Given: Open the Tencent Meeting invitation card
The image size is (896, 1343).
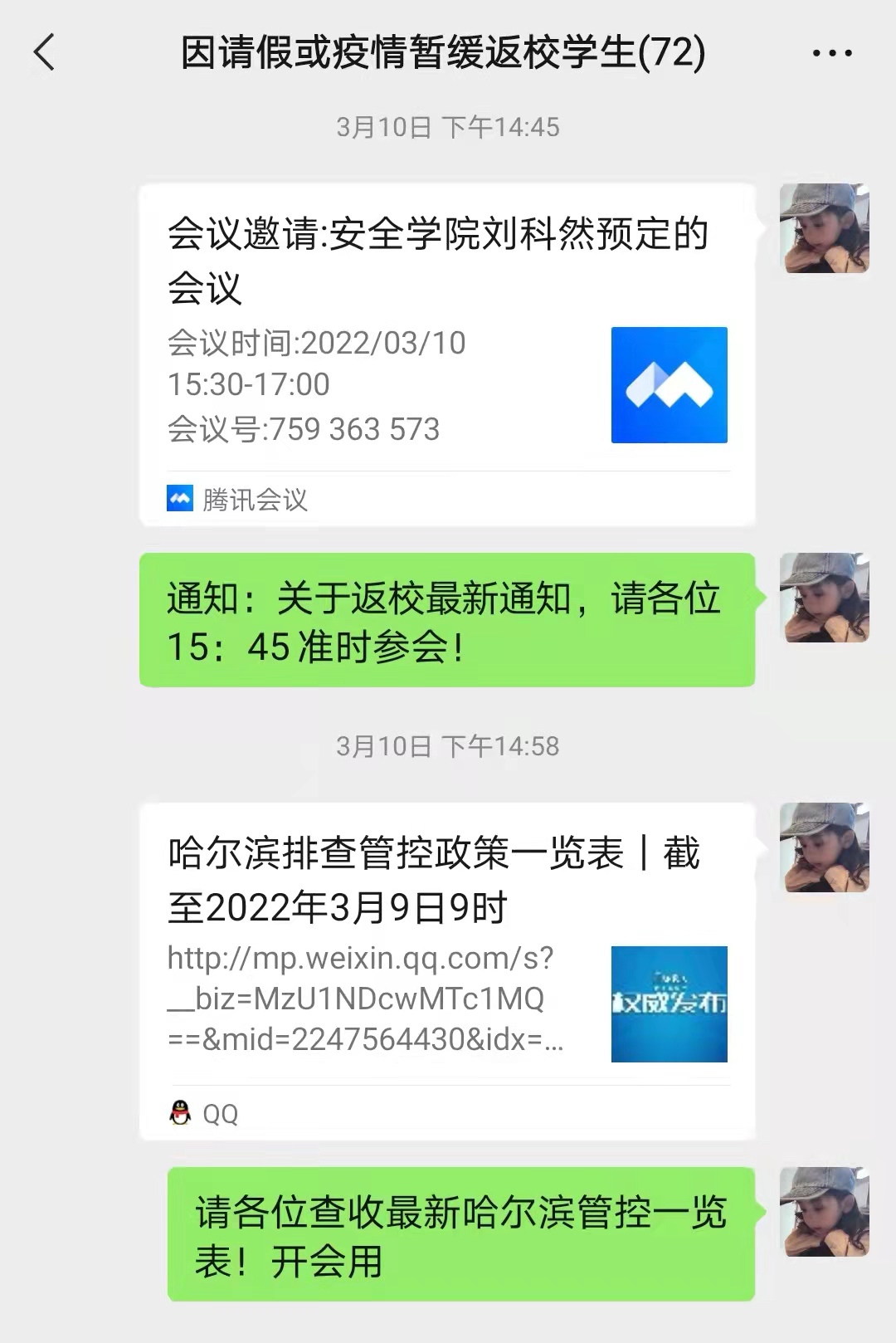Looking at the screenshot, I should point(446,355).
